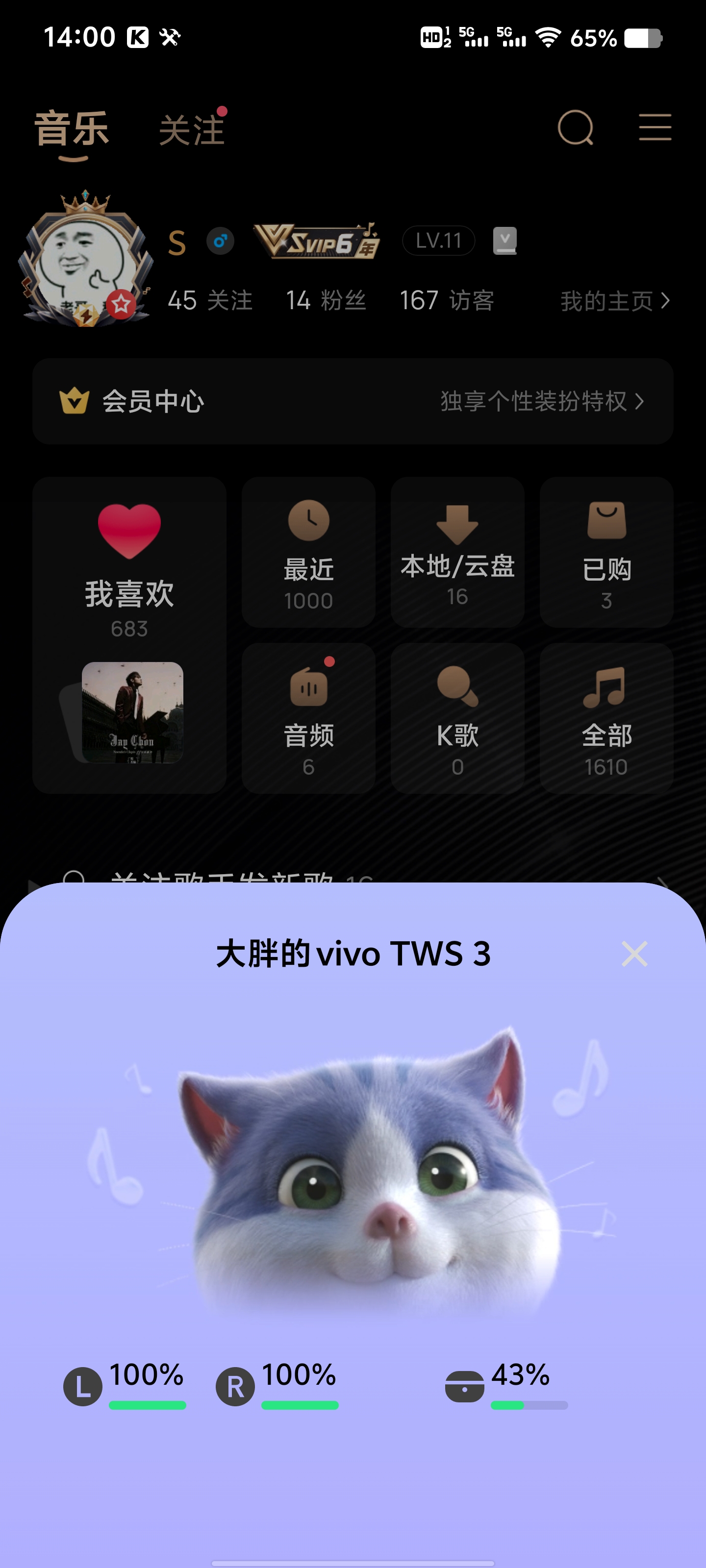Select the 音乐 tab

pos(72,130)
